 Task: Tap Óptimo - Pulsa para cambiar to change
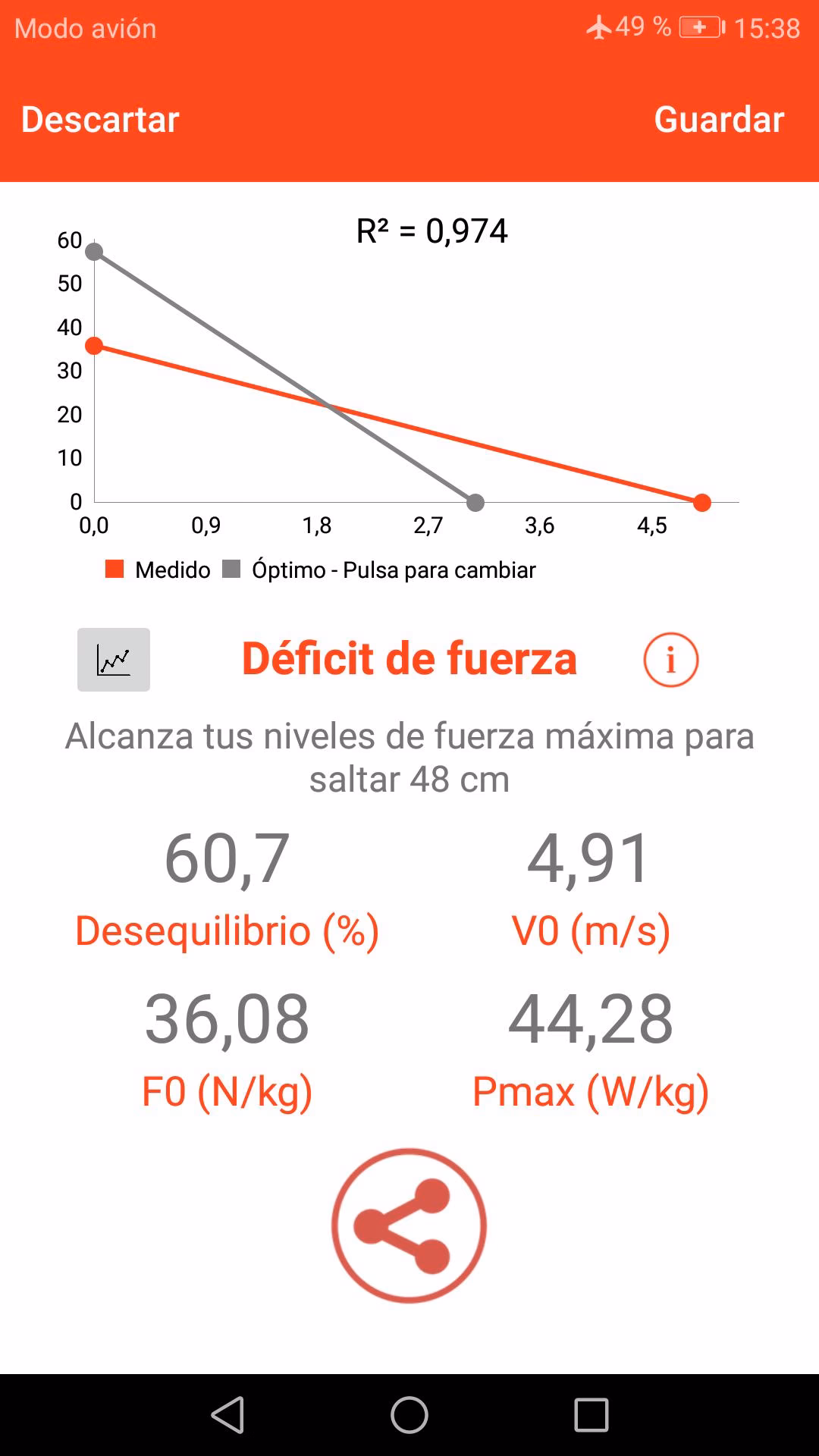pyautogui.click(x=394, y=570)
